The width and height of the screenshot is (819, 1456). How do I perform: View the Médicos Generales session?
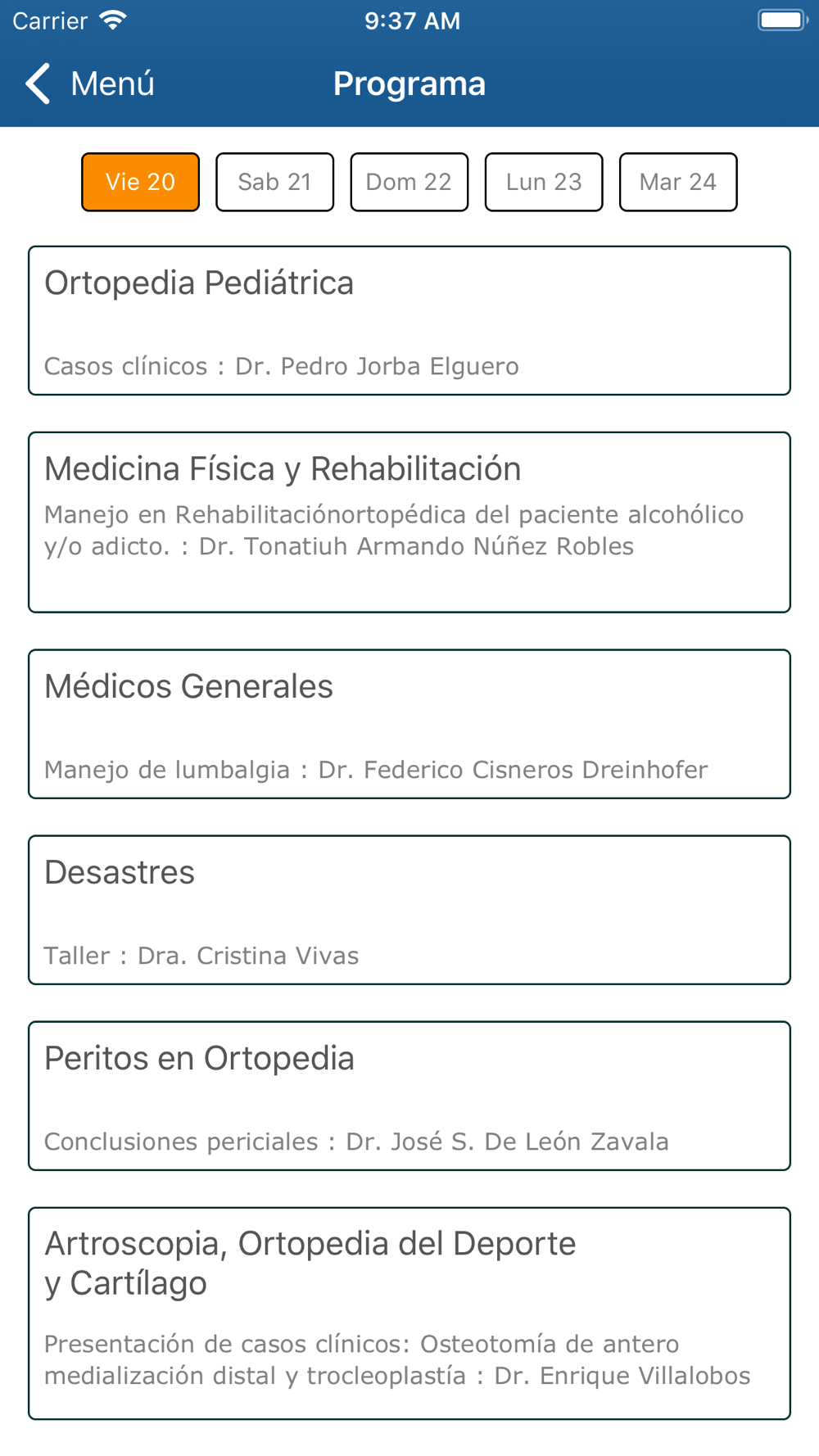[409, 724]
